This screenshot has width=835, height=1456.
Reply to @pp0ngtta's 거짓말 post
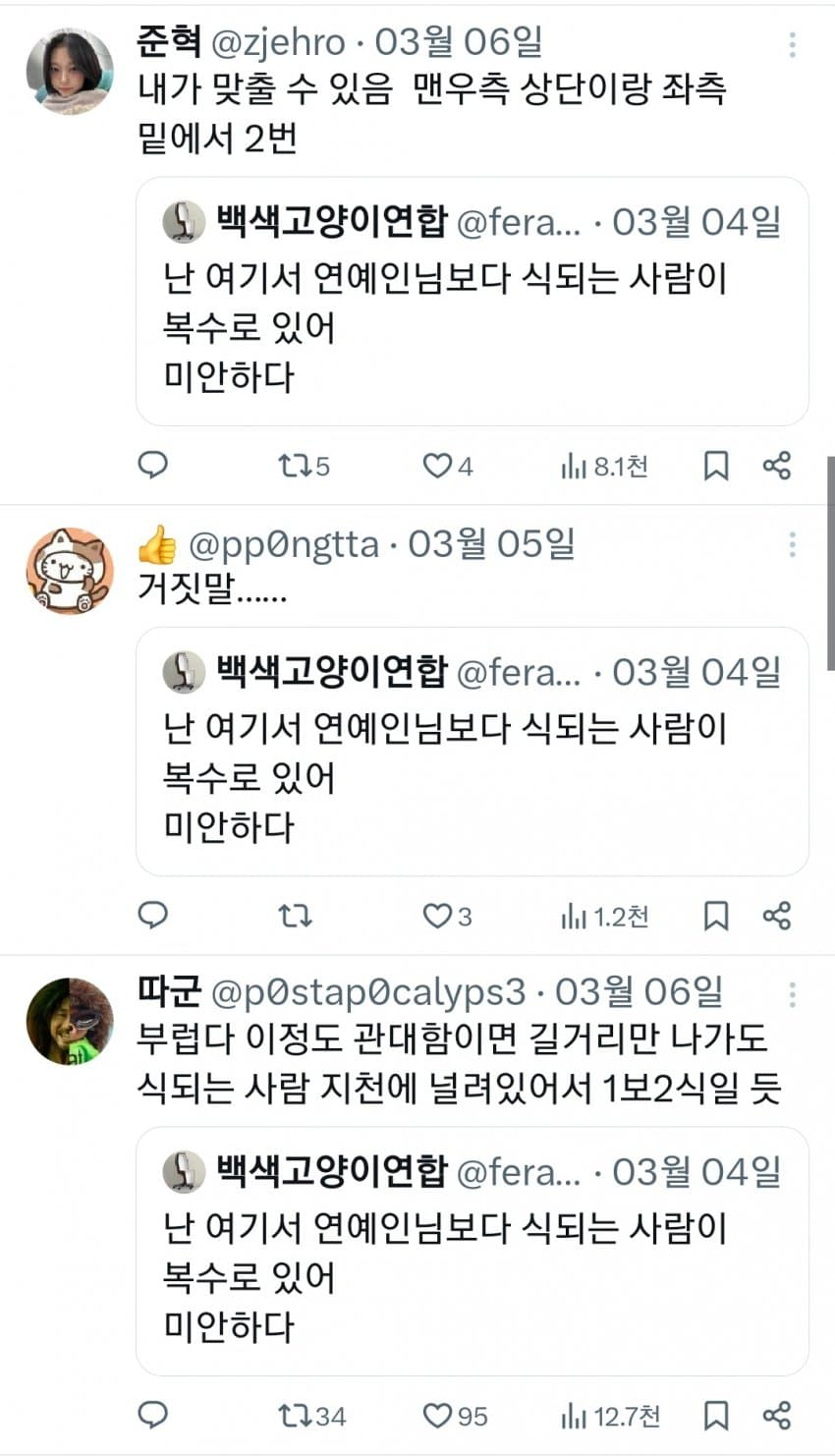click(152, 916)
